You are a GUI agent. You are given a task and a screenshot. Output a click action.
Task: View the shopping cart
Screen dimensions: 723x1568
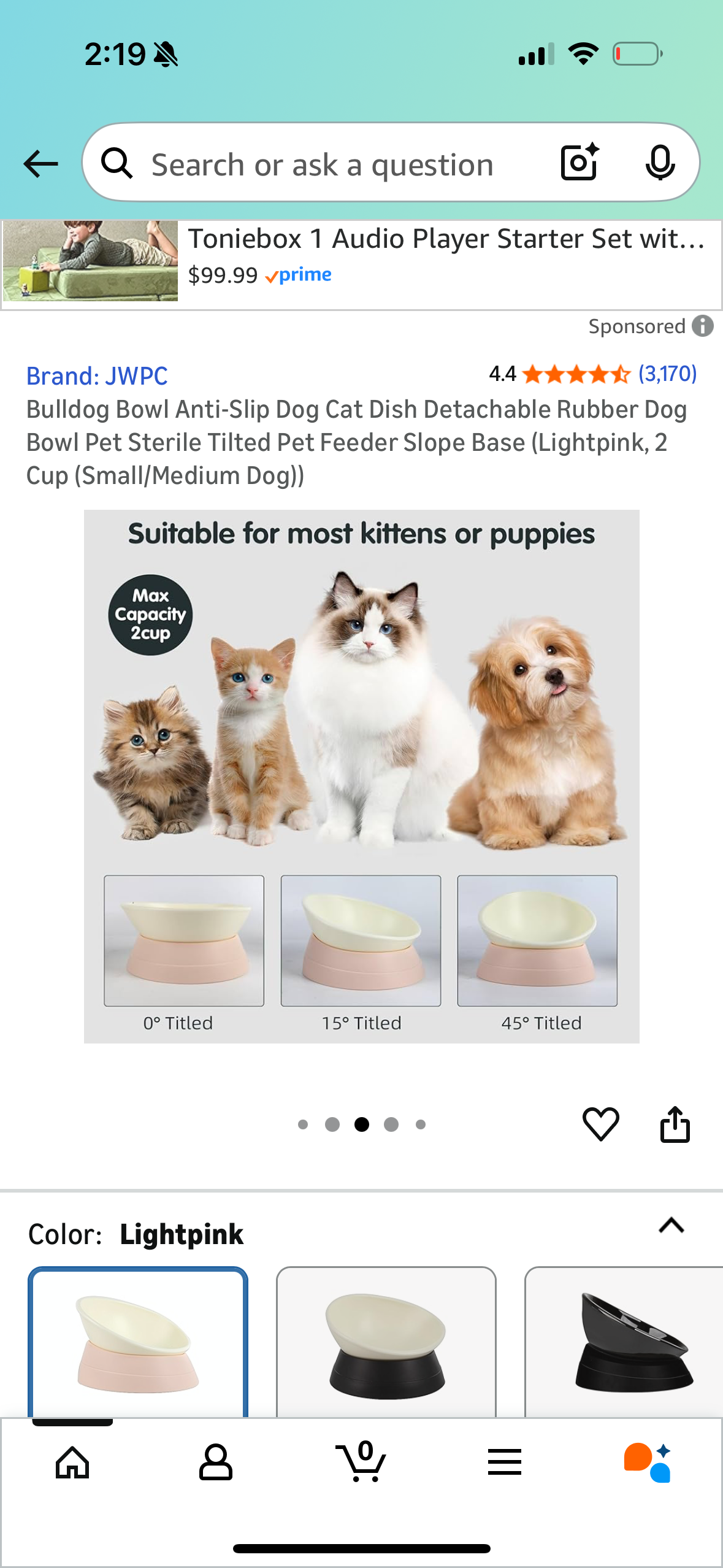[x=361, y=1462]
